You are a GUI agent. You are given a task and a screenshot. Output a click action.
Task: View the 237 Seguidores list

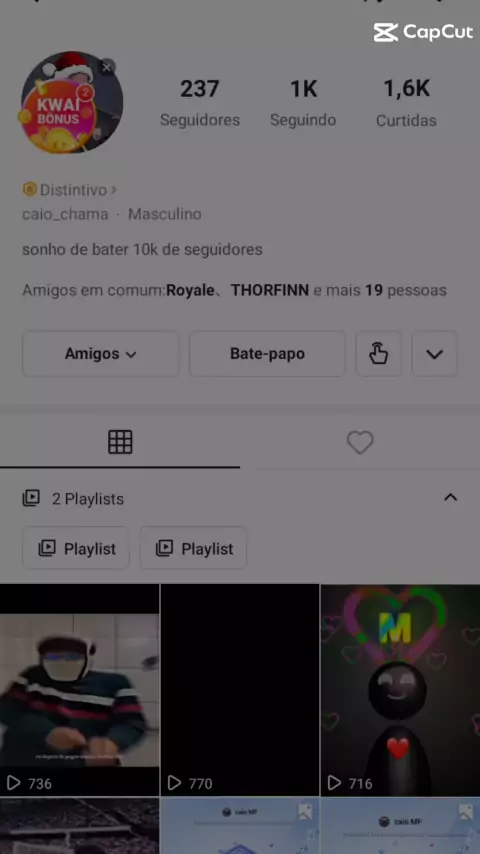199,103
